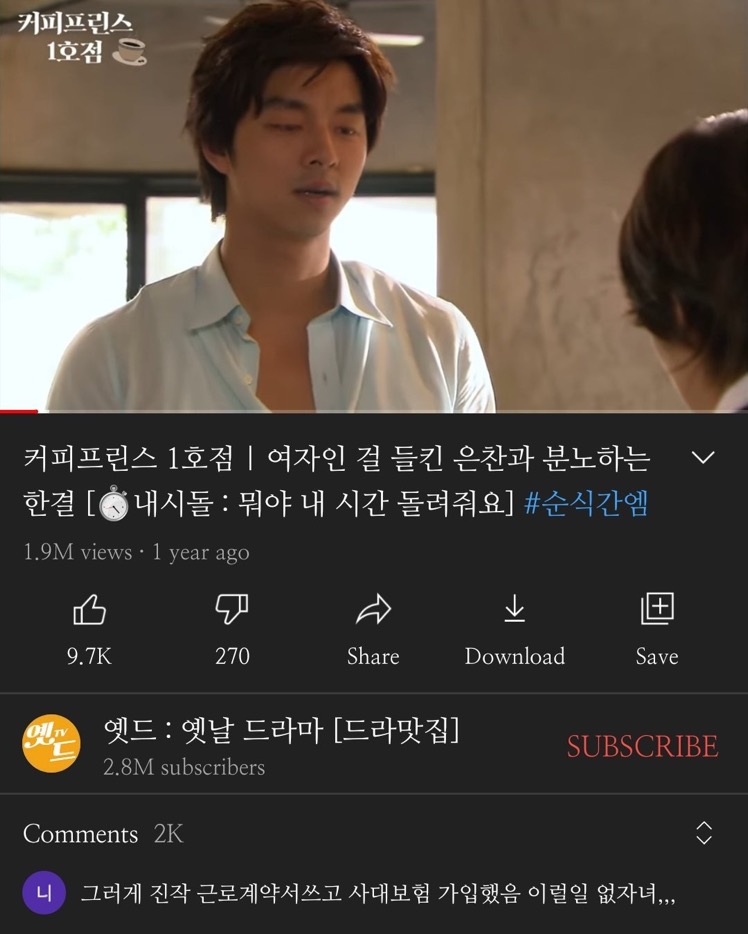Expand the Comments section

703,833
